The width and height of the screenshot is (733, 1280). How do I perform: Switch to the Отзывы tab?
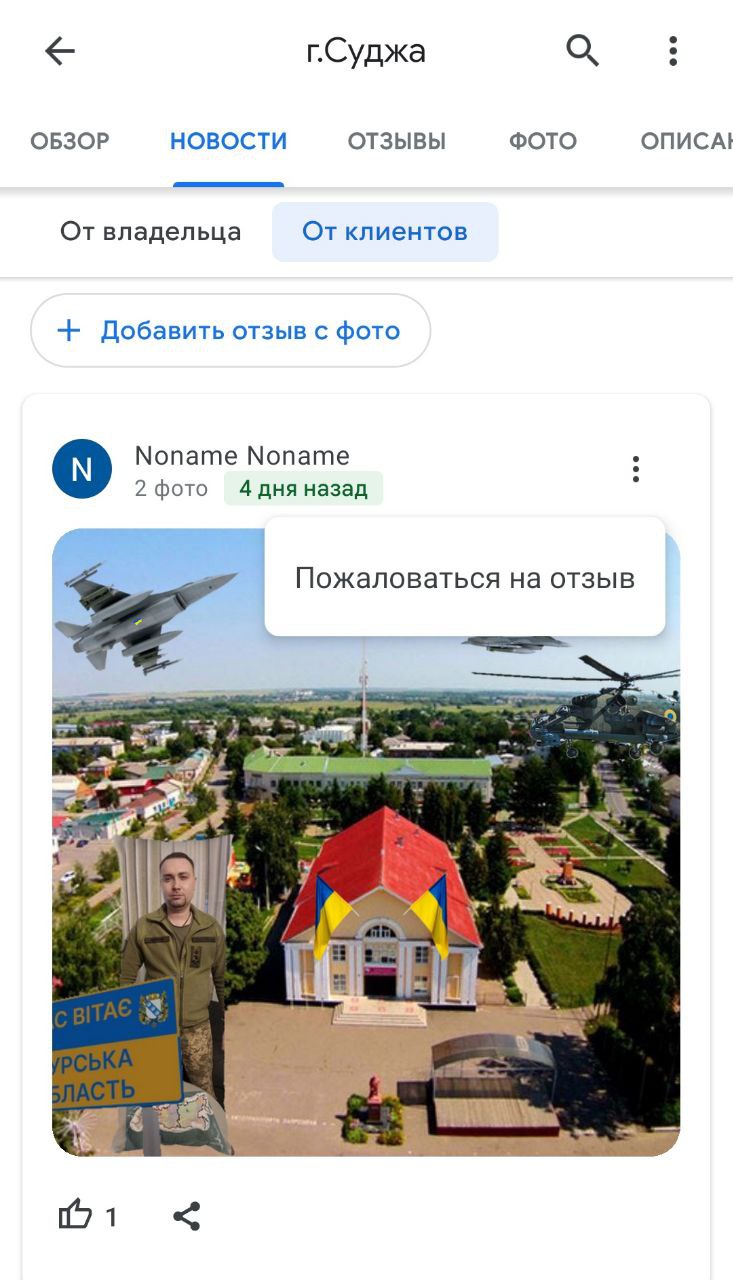coord(397,141)
